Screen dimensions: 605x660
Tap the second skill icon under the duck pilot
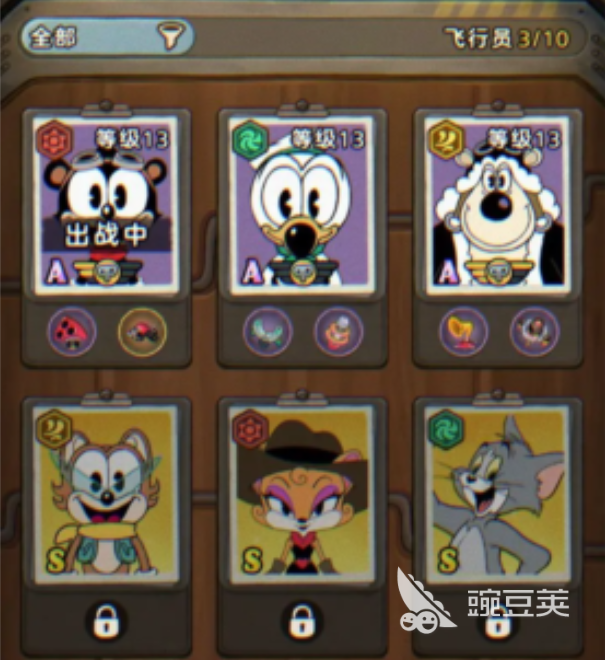point(337,332)
